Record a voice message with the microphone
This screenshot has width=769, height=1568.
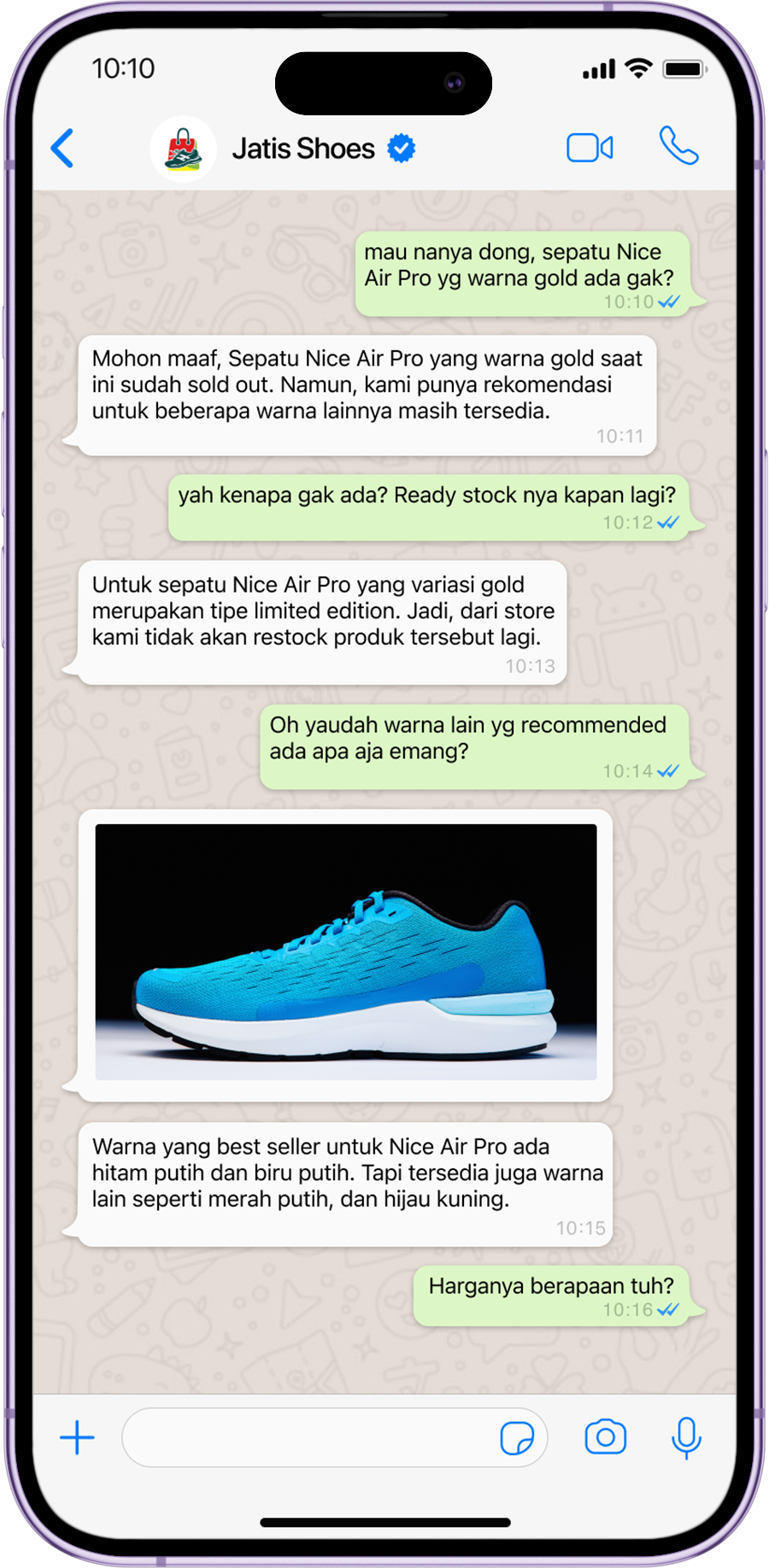(686, 1438)
